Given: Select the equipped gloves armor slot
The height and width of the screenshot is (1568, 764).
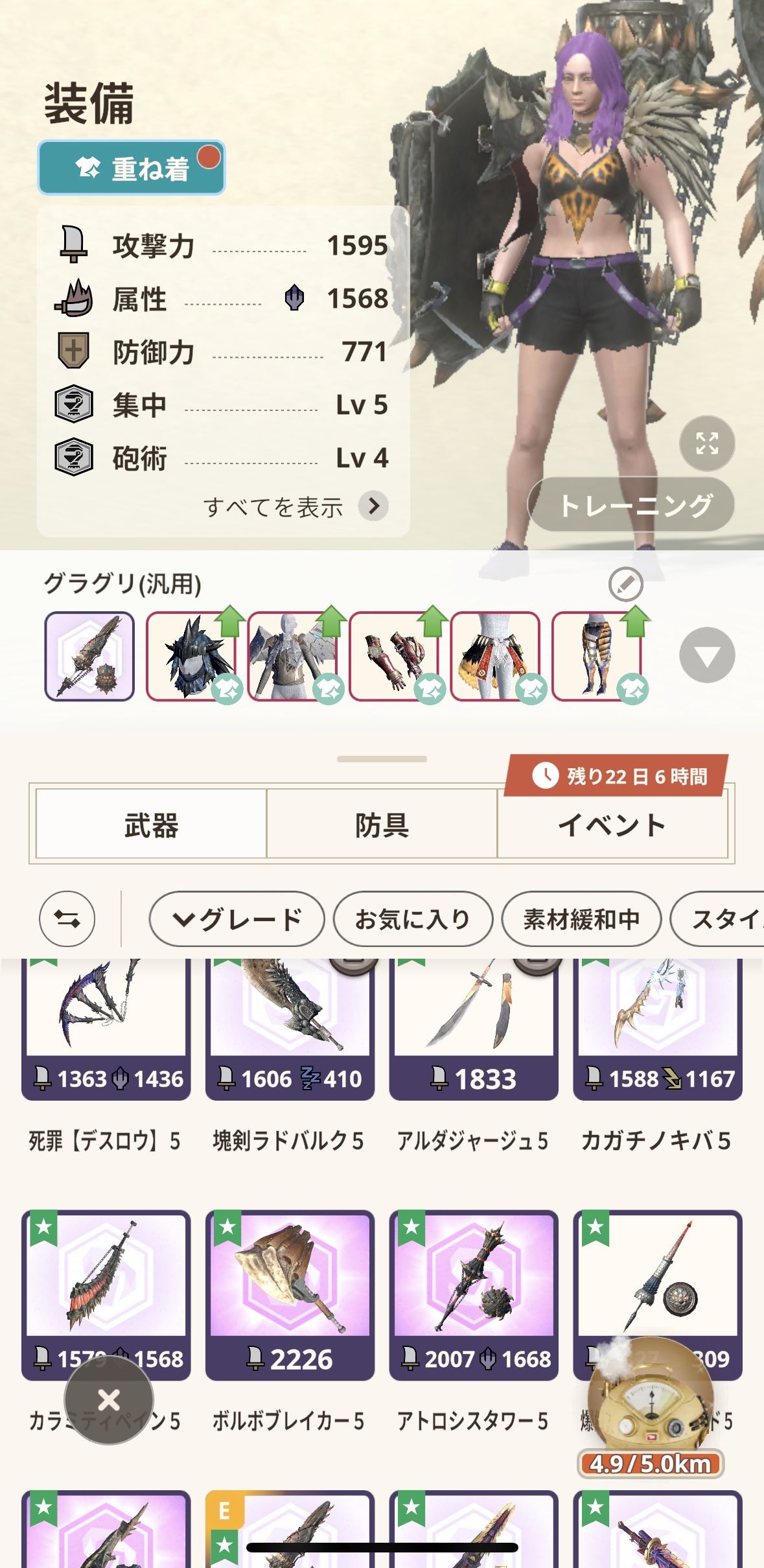Looking at the screenshot, I should (x=394, y=656).
